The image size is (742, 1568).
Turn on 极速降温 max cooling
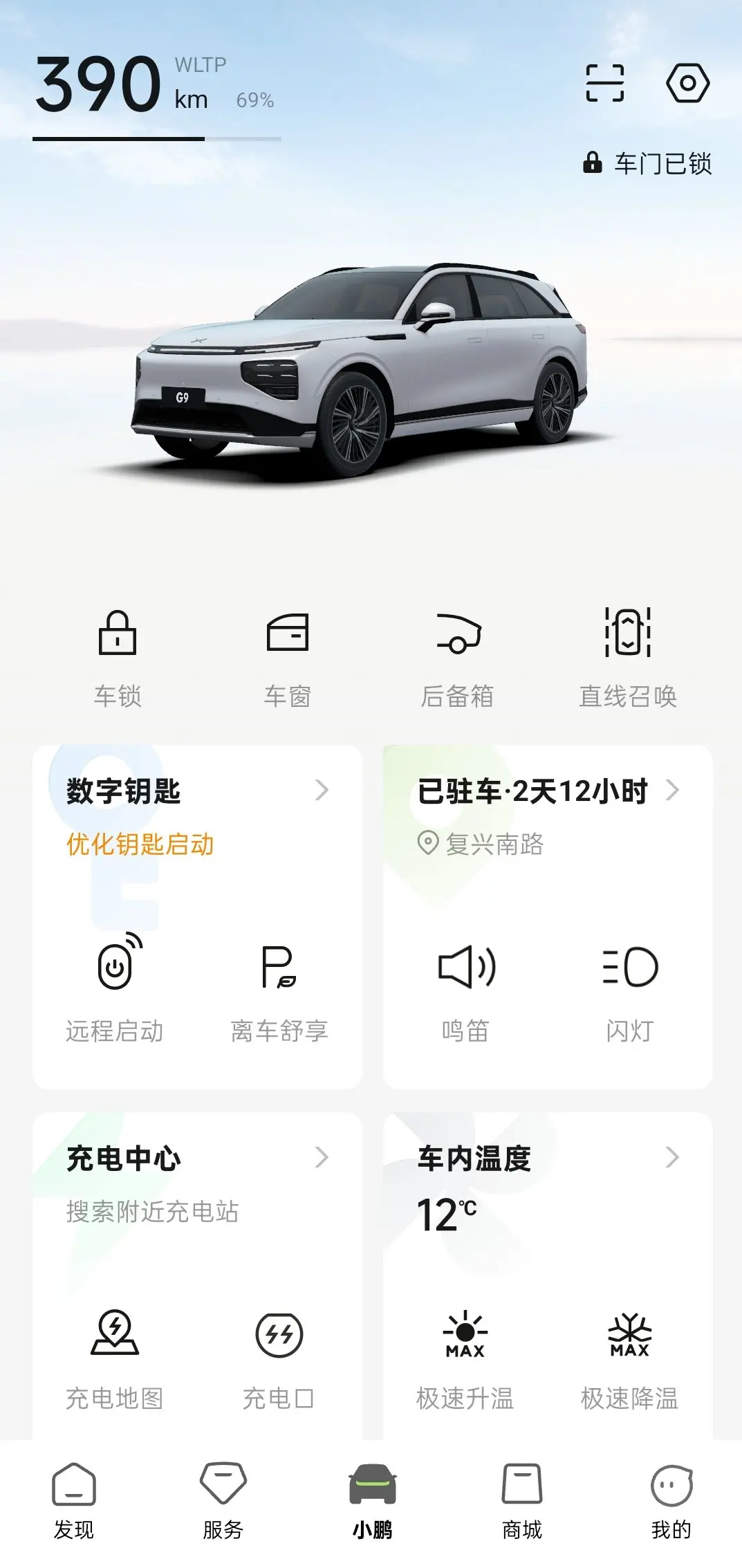click(x=630, y=1357)
